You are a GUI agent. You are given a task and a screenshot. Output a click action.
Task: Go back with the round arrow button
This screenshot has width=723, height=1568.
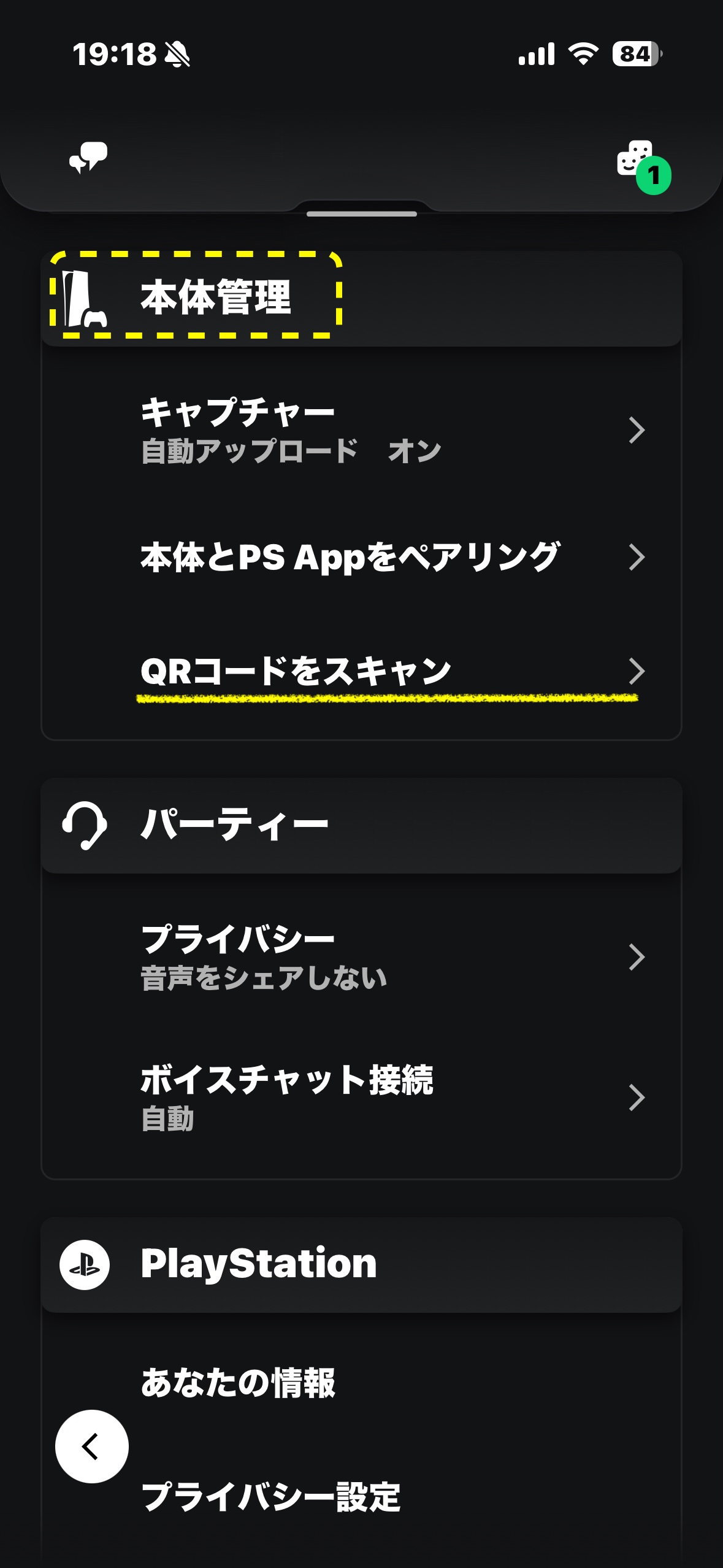[92, 1447]
